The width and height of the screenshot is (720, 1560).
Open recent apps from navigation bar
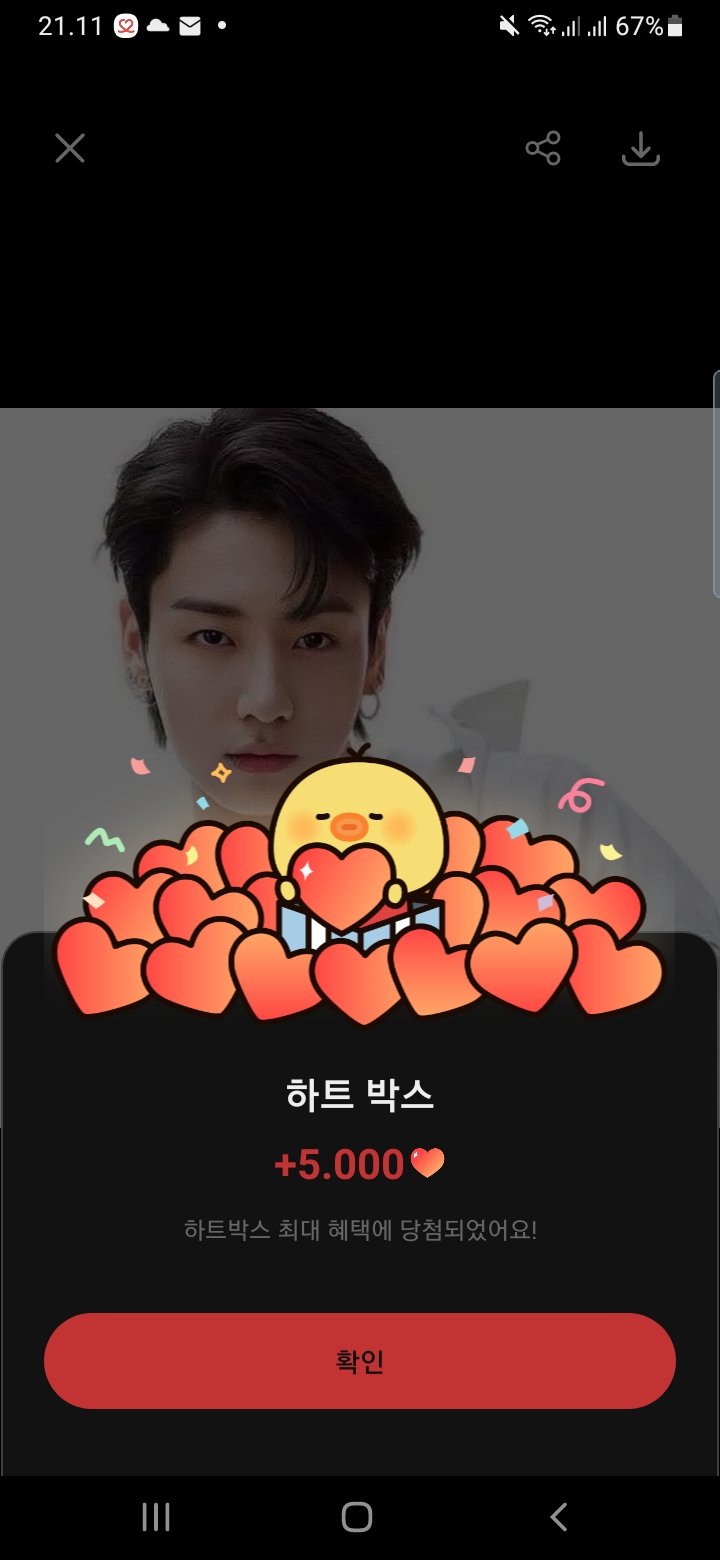click(x=156, y=1517)
